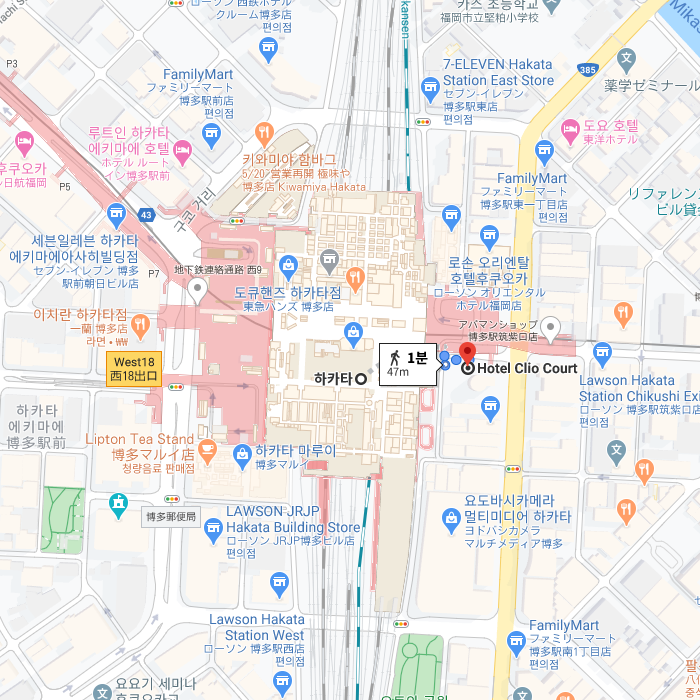Open the 세븐일레븐 하카타 에키마에아사히빌딩점 pin
Image resolution: width=700 pixels, height=700 pixels.
pos(115,213)
